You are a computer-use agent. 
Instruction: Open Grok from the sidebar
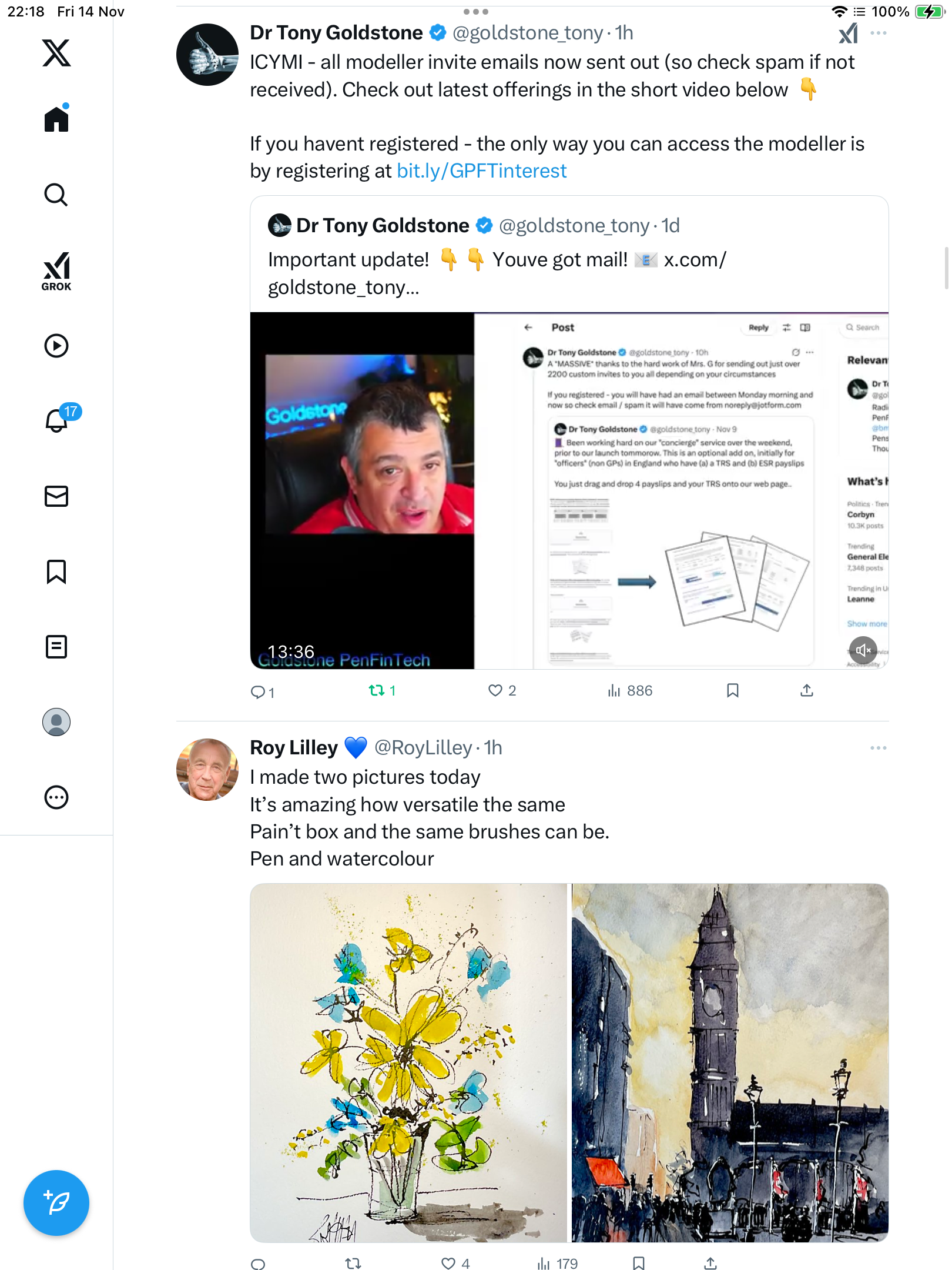tap(56, 271)
